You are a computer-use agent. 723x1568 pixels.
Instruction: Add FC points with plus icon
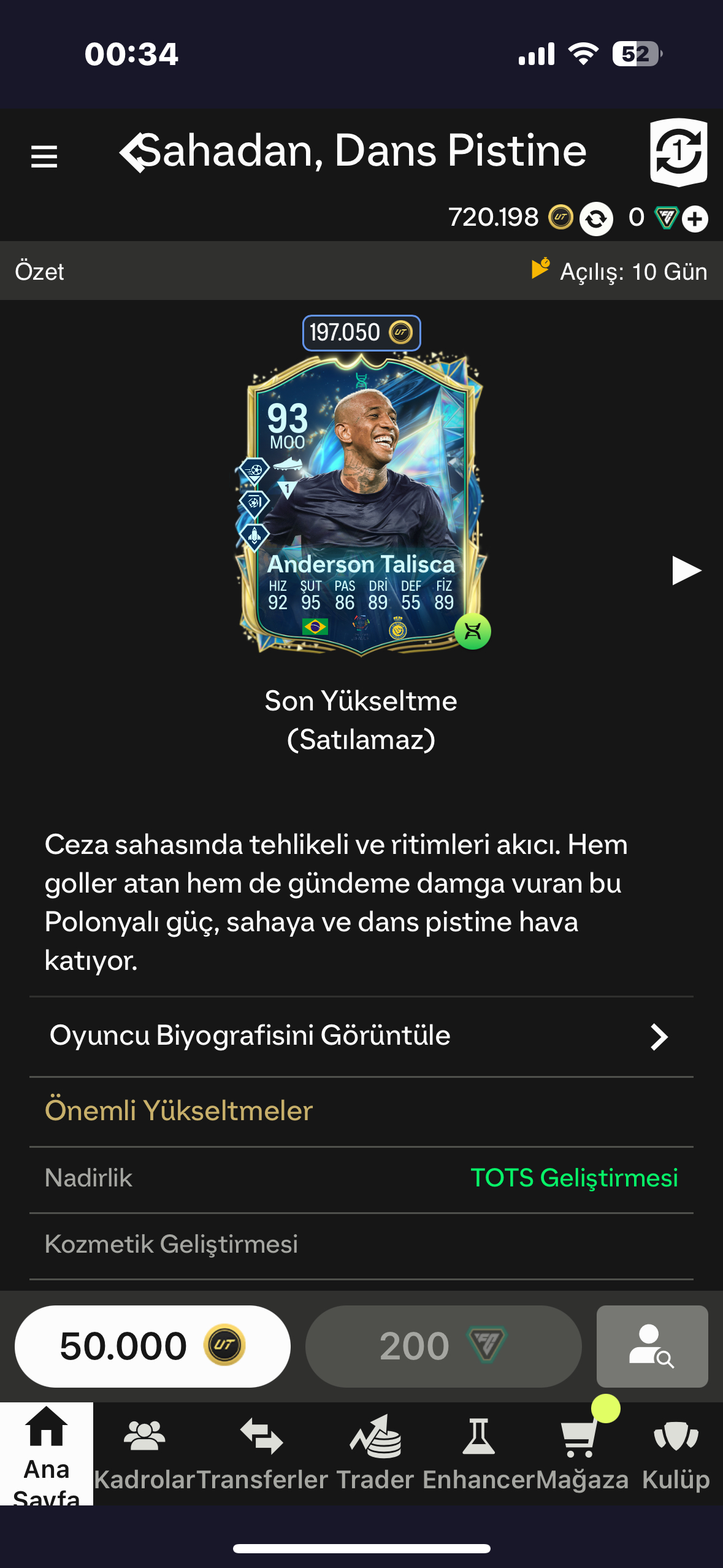coord(695,219)
